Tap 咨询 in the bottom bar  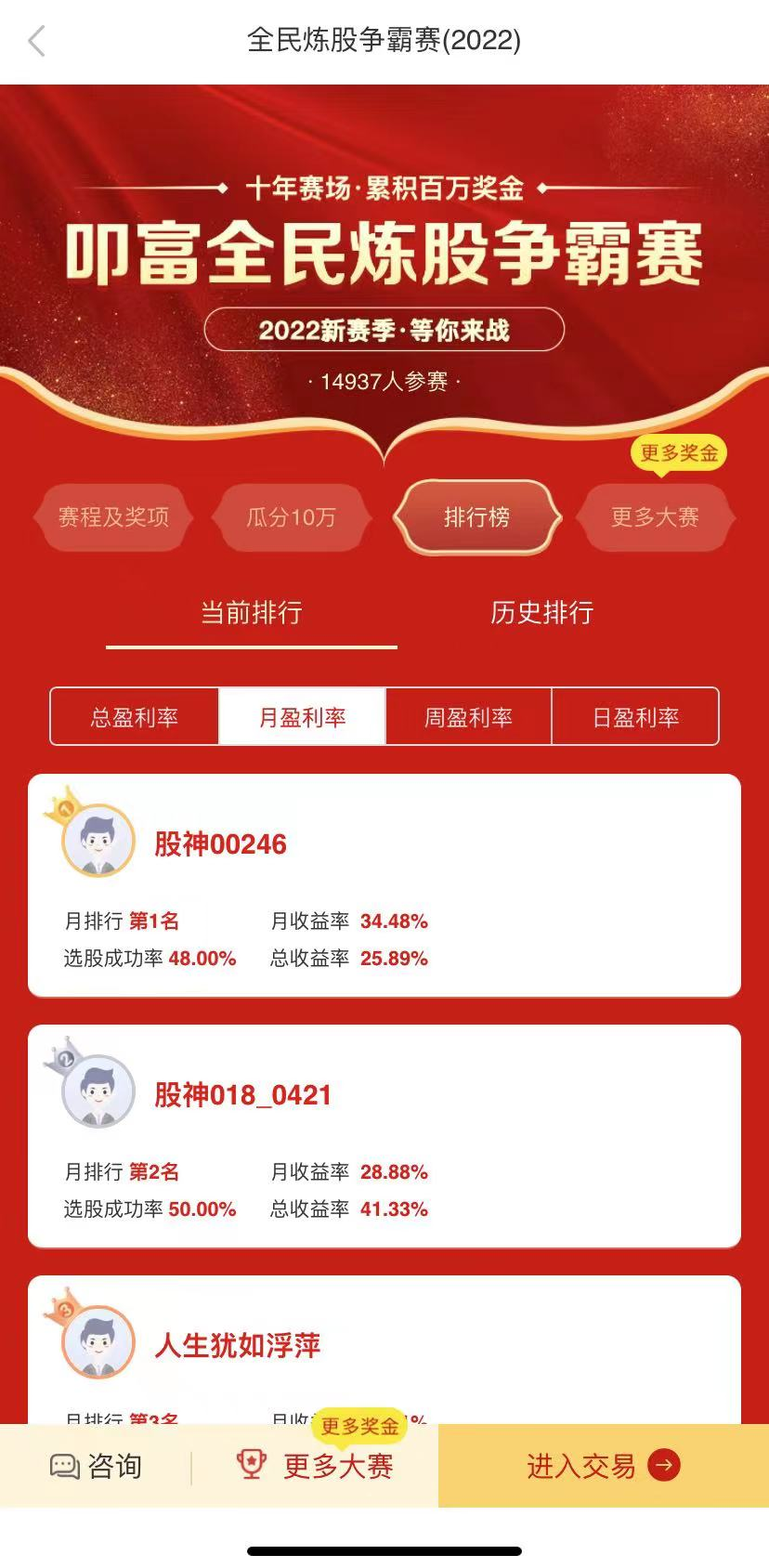tap(96, 1467)
